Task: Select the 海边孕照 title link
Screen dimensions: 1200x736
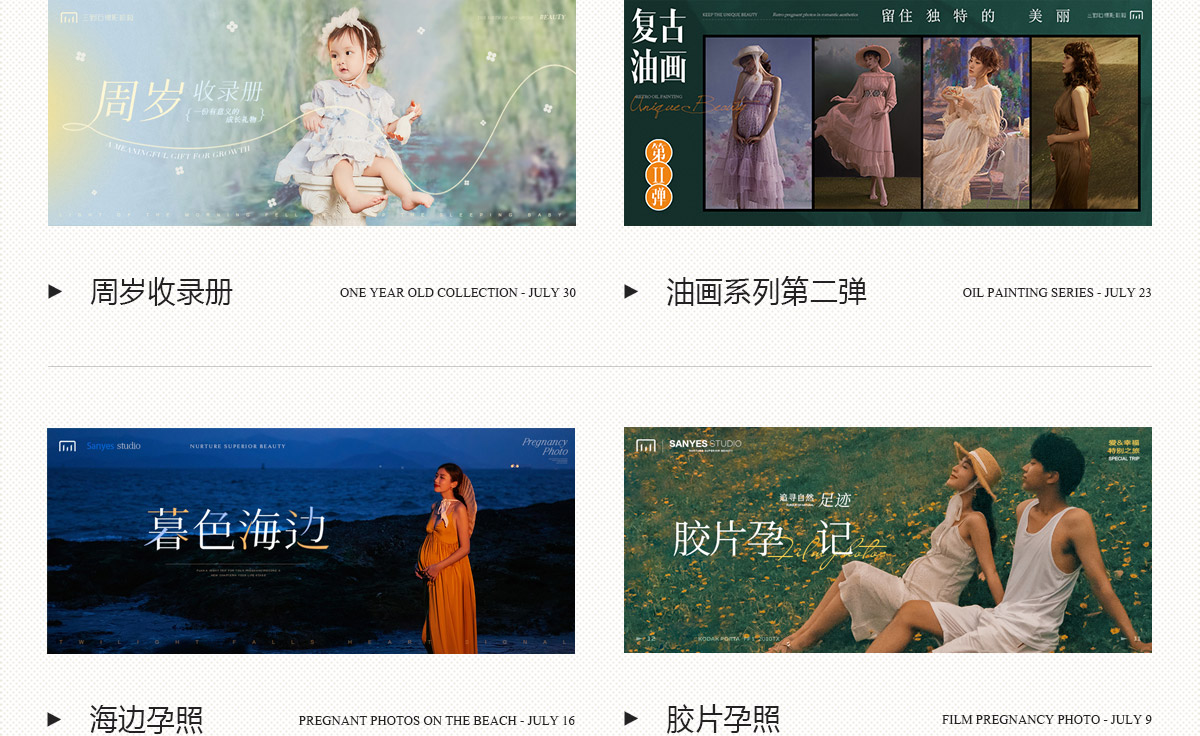Action: click(x=146, y=719)
